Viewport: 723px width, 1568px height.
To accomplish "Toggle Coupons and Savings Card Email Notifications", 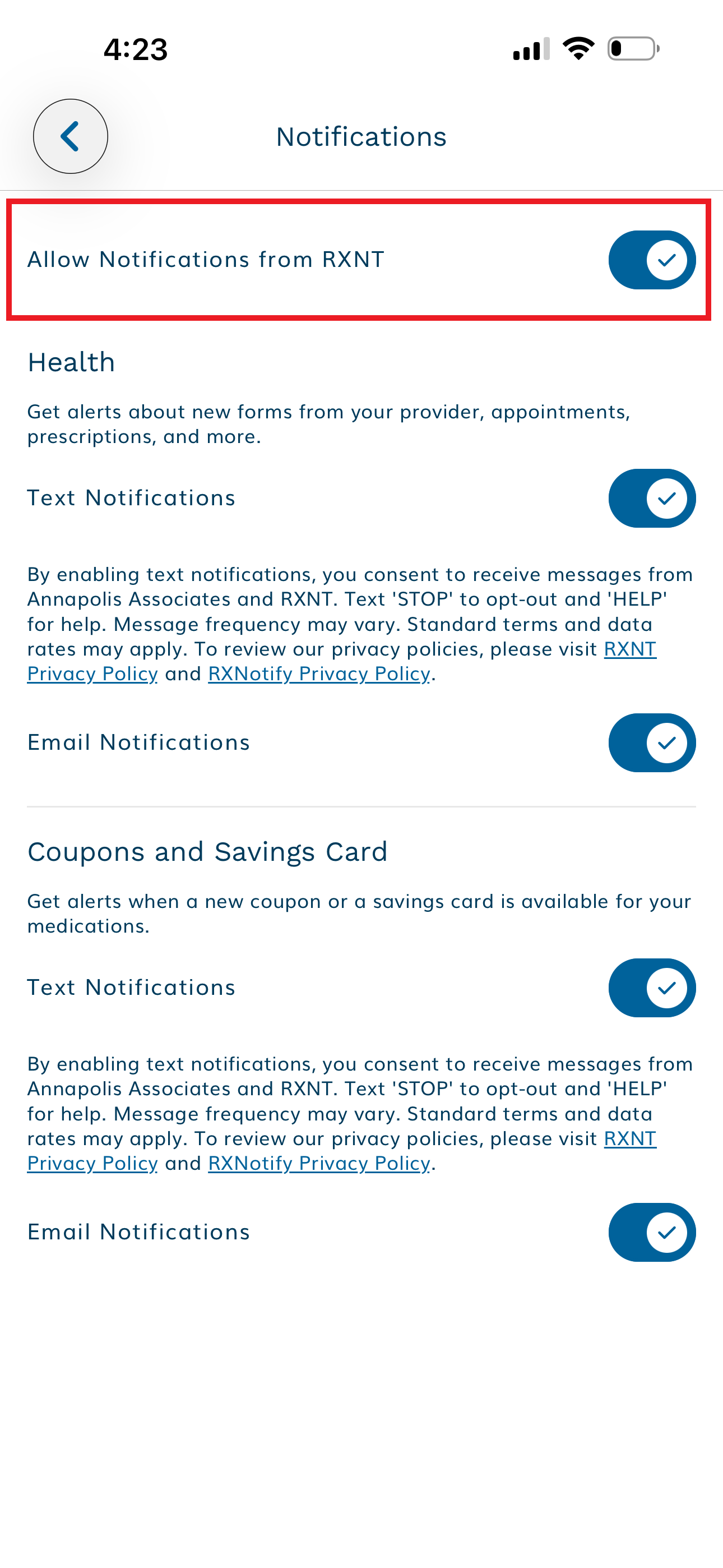I will click(x=651, y=1233).
